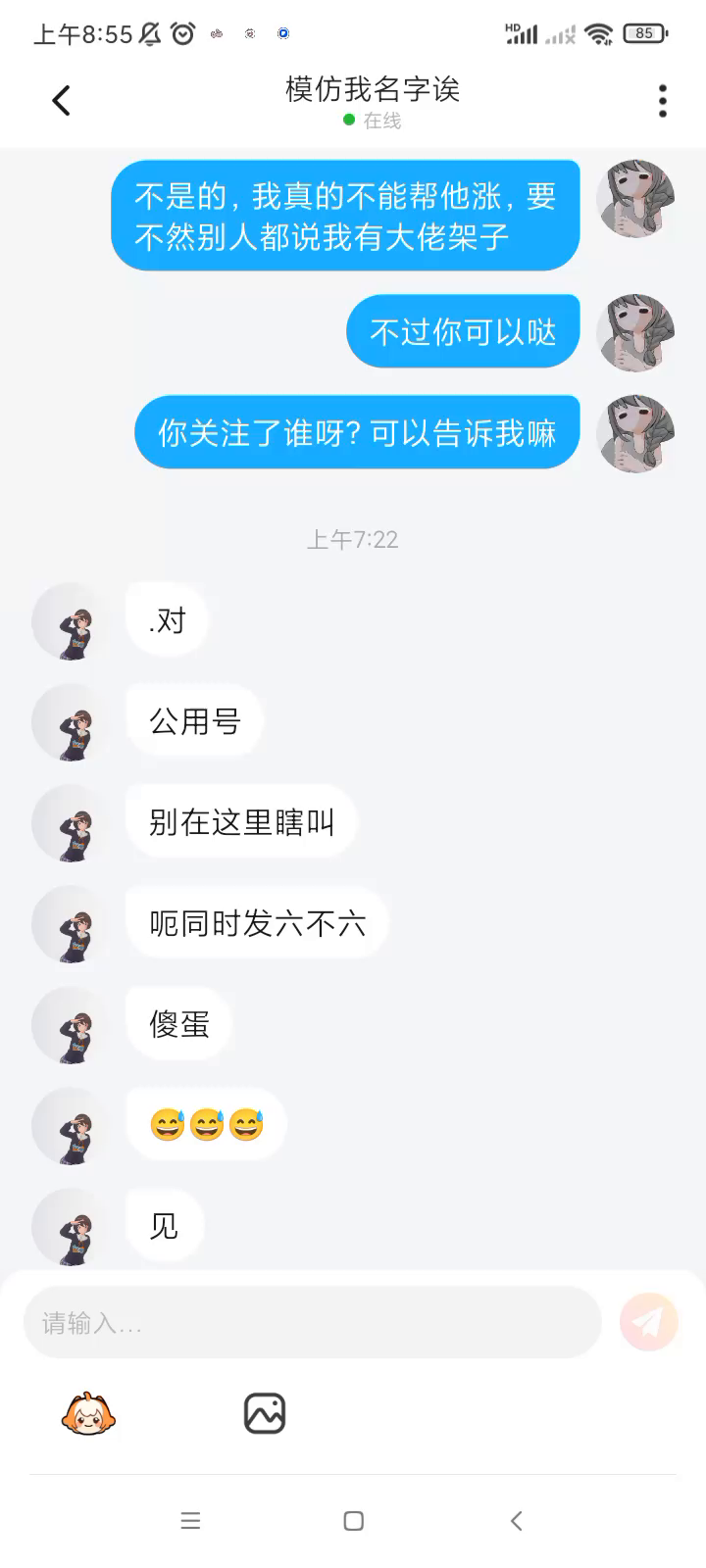Attach a picture from the gallery
Image resolution: width=706 pixels, height=1568 pixels.
click(x=265, y=1414)
